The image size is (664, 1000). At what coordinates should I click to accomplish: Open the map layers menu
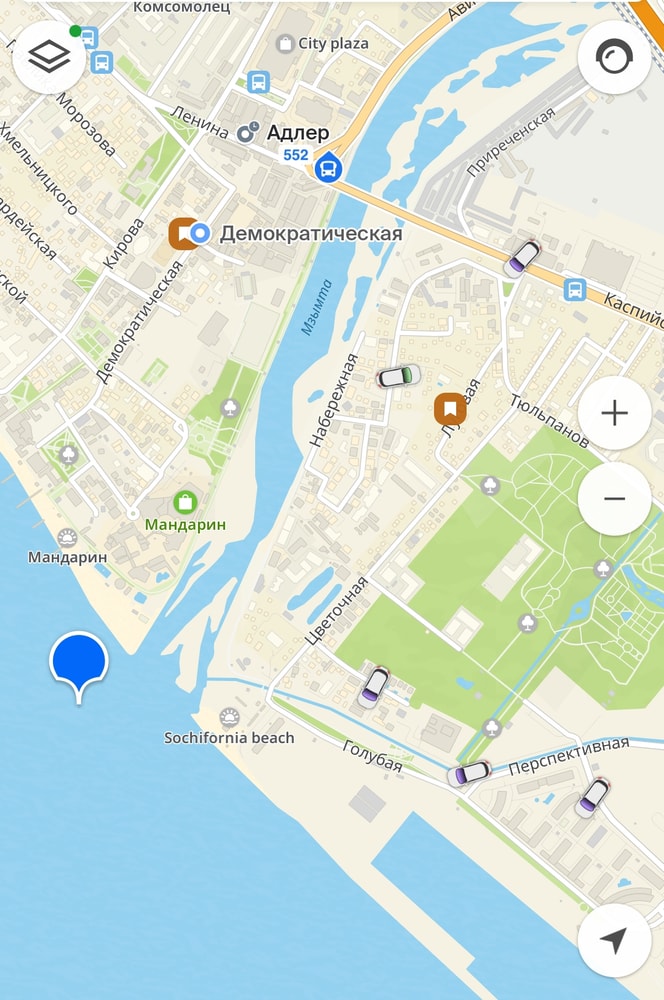pos(49,58)
